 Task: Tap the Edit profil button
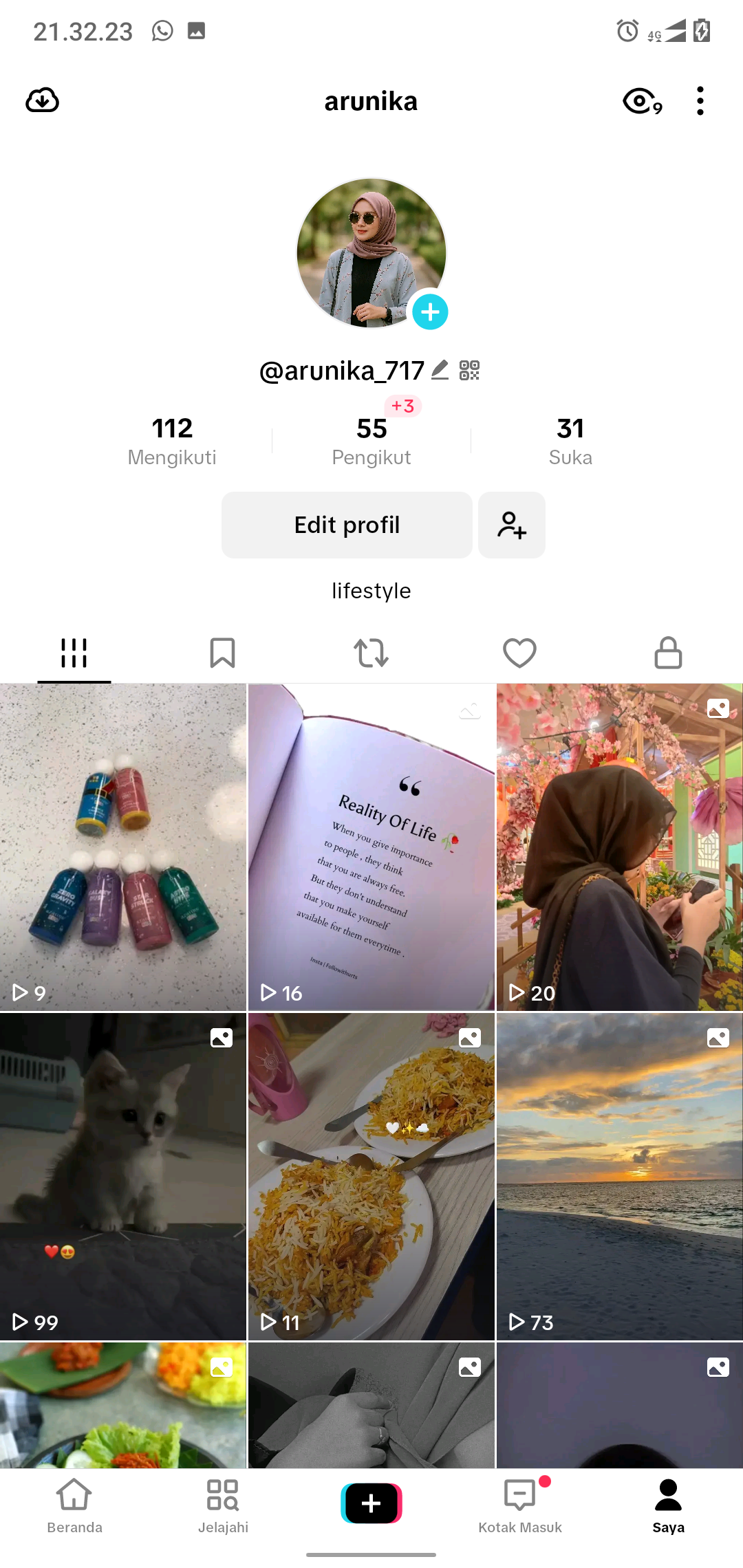pos(347,525)
